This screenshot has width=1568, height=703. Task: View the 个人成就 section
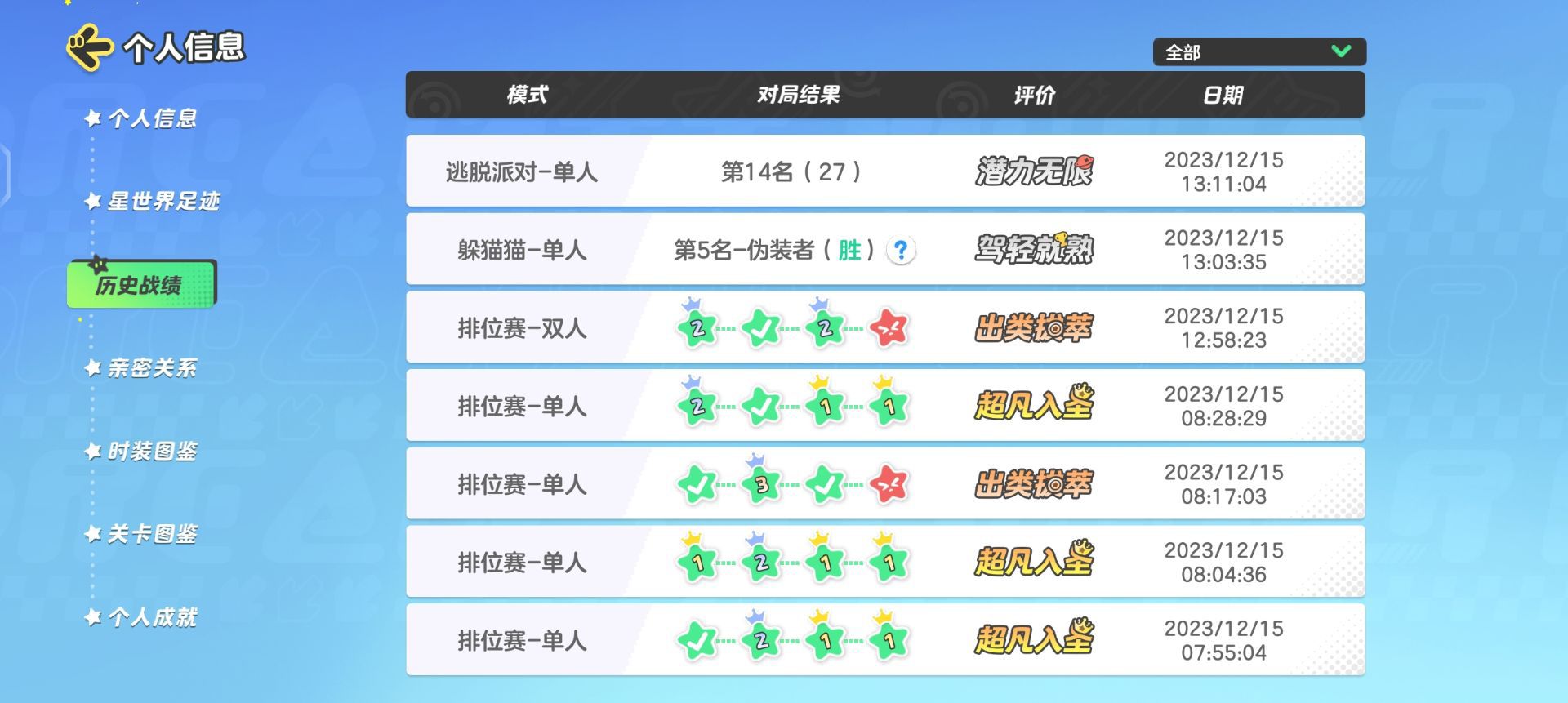(x=152, y=618)
